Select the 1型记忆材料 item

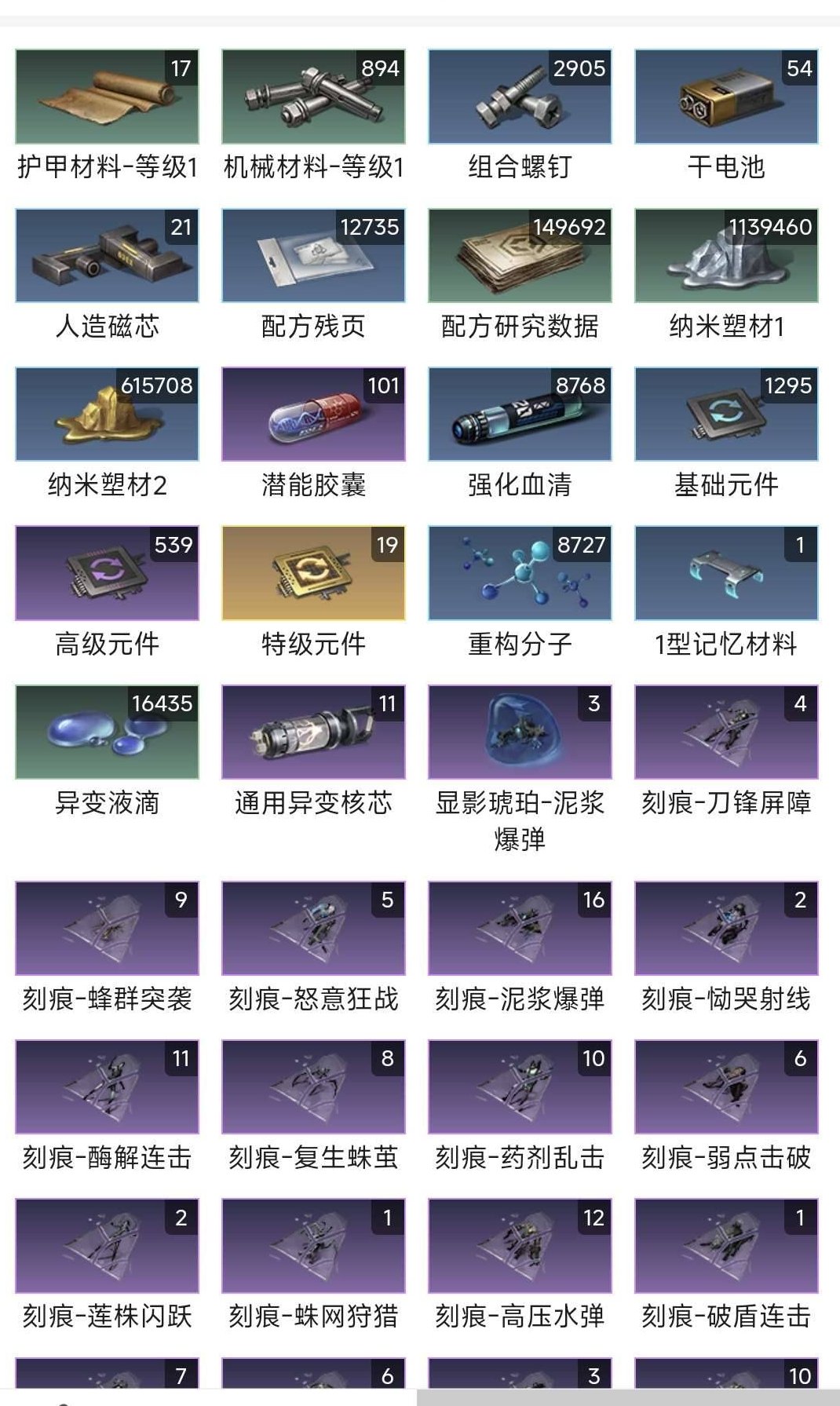tap(727, 574)
